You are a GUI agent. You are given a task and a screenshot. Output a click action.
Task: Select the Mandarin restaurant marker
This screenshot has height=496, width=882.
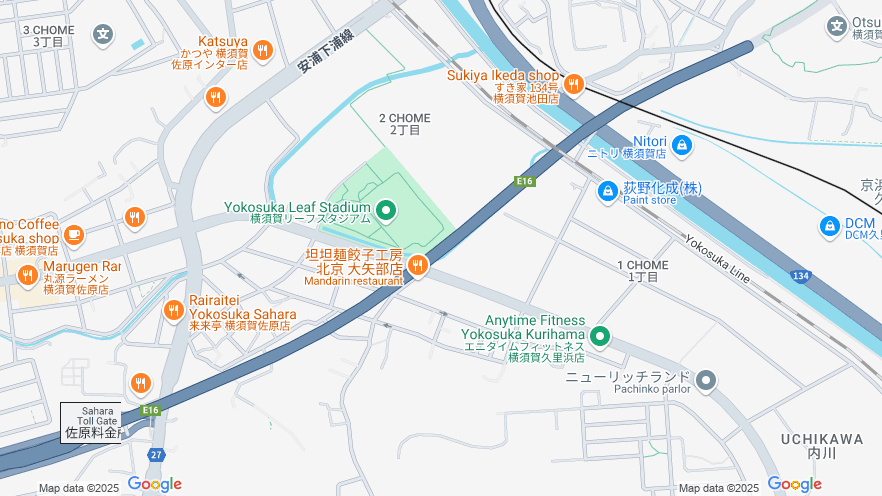click(418, 266)
